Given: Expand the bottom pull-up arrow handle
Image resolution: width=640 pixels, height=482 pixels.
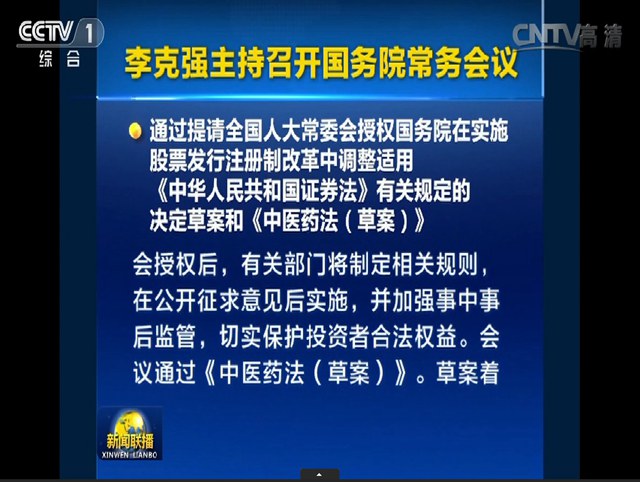Looking at the screenshot, I should (x=319, y=475).
